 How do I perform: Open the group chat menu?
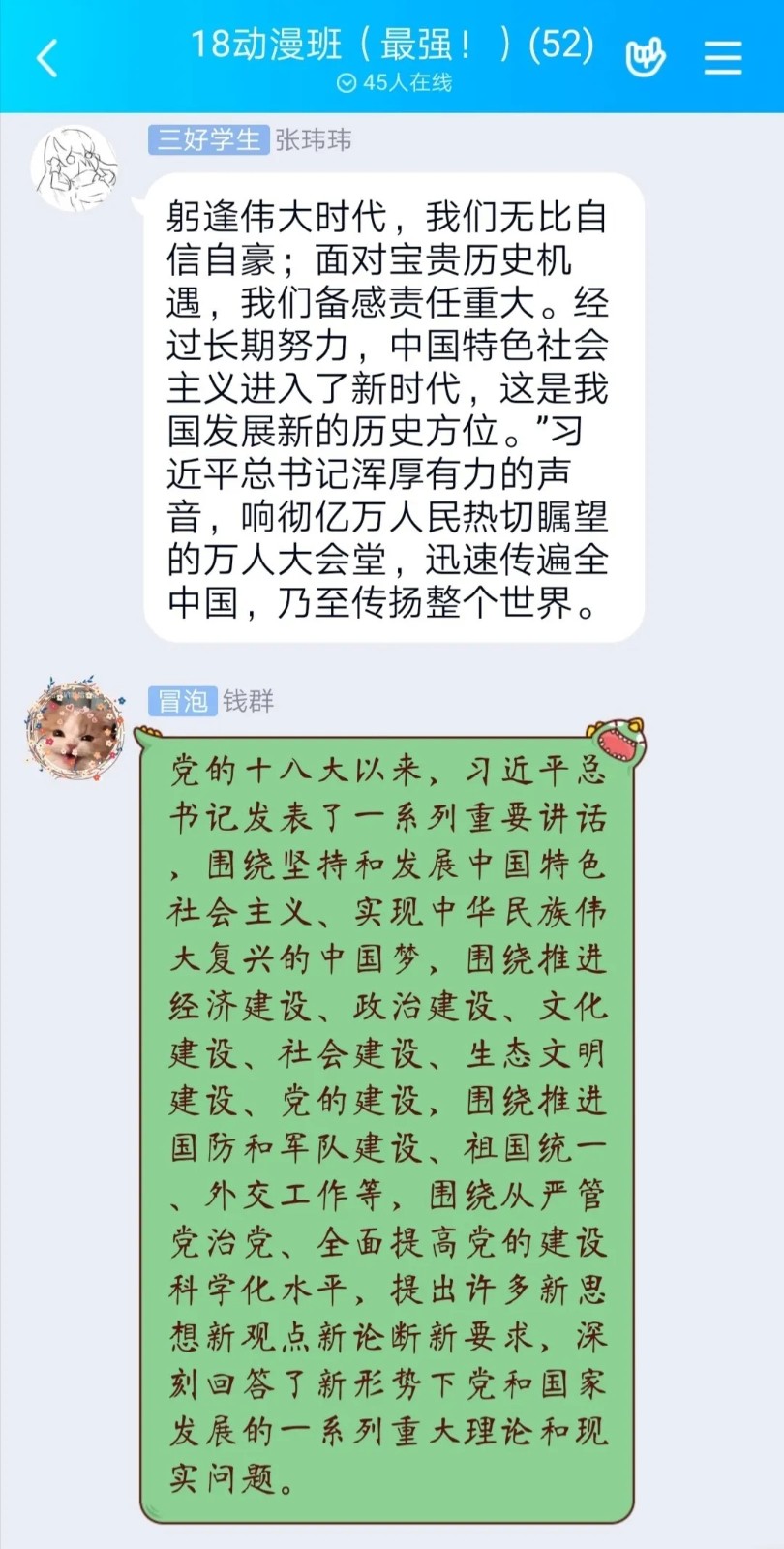pos(722,59)
